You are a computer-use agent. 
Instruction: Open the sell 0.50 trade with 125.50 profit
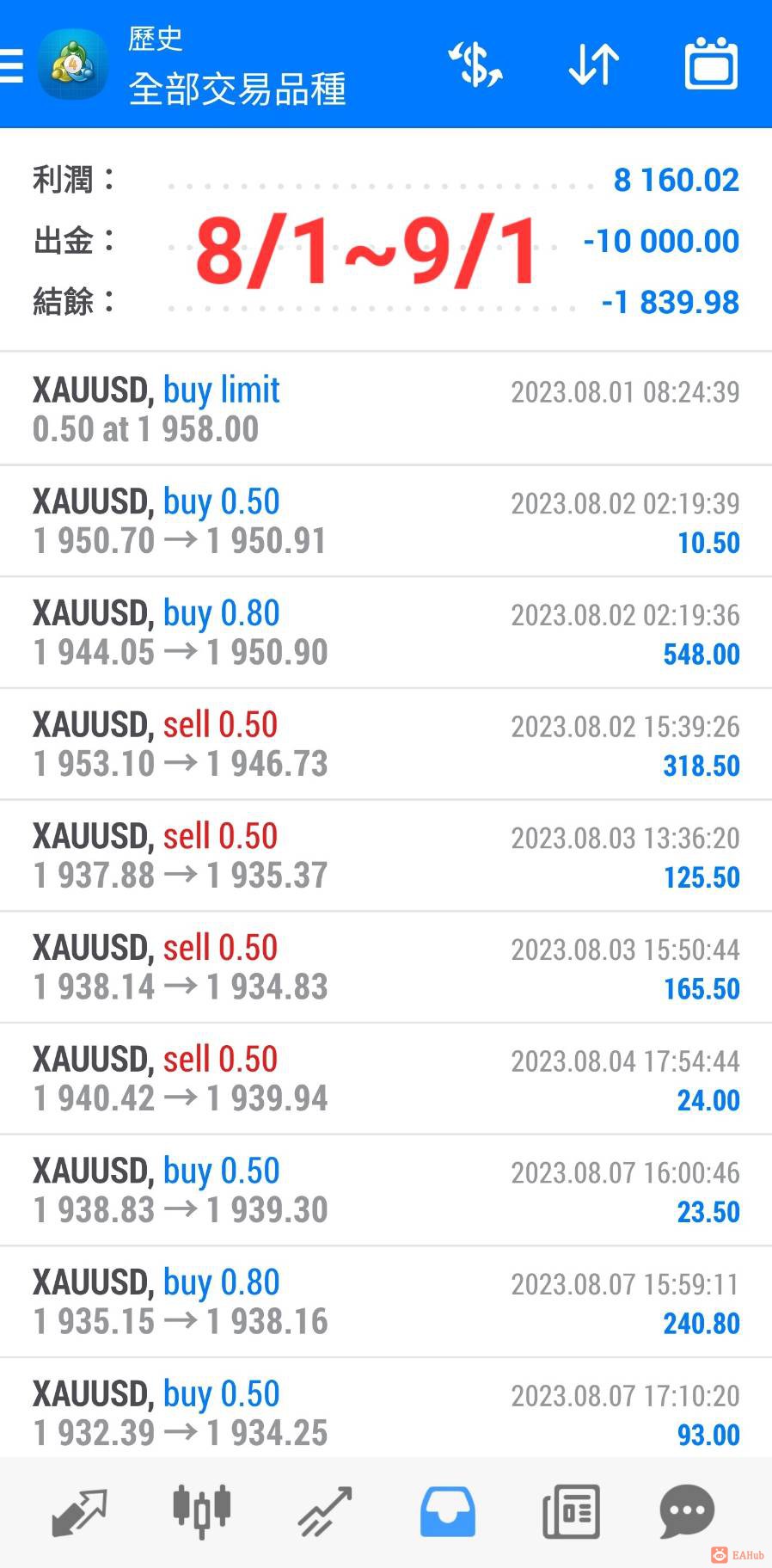pos(386,856)
